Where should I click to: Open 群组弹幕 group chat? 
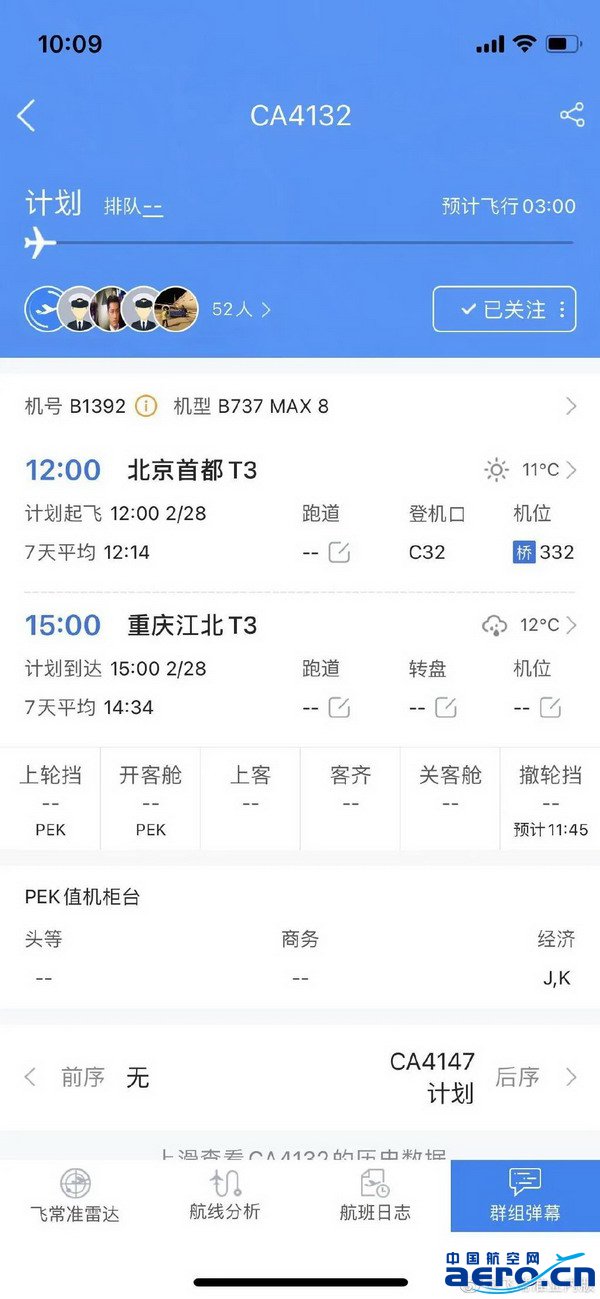click(525, 1195)
